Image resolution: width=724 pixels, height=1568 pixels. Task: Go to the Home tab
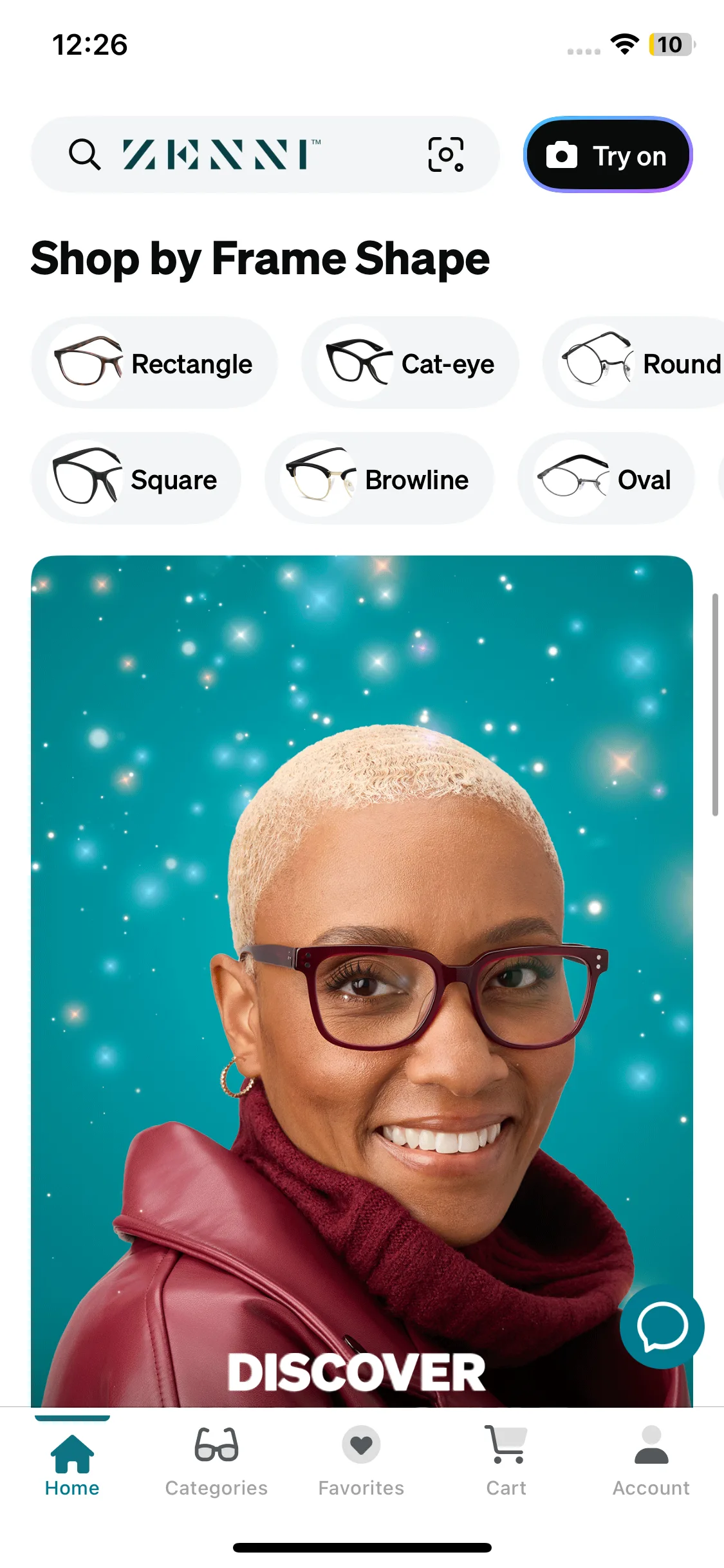click(72, 1462)
